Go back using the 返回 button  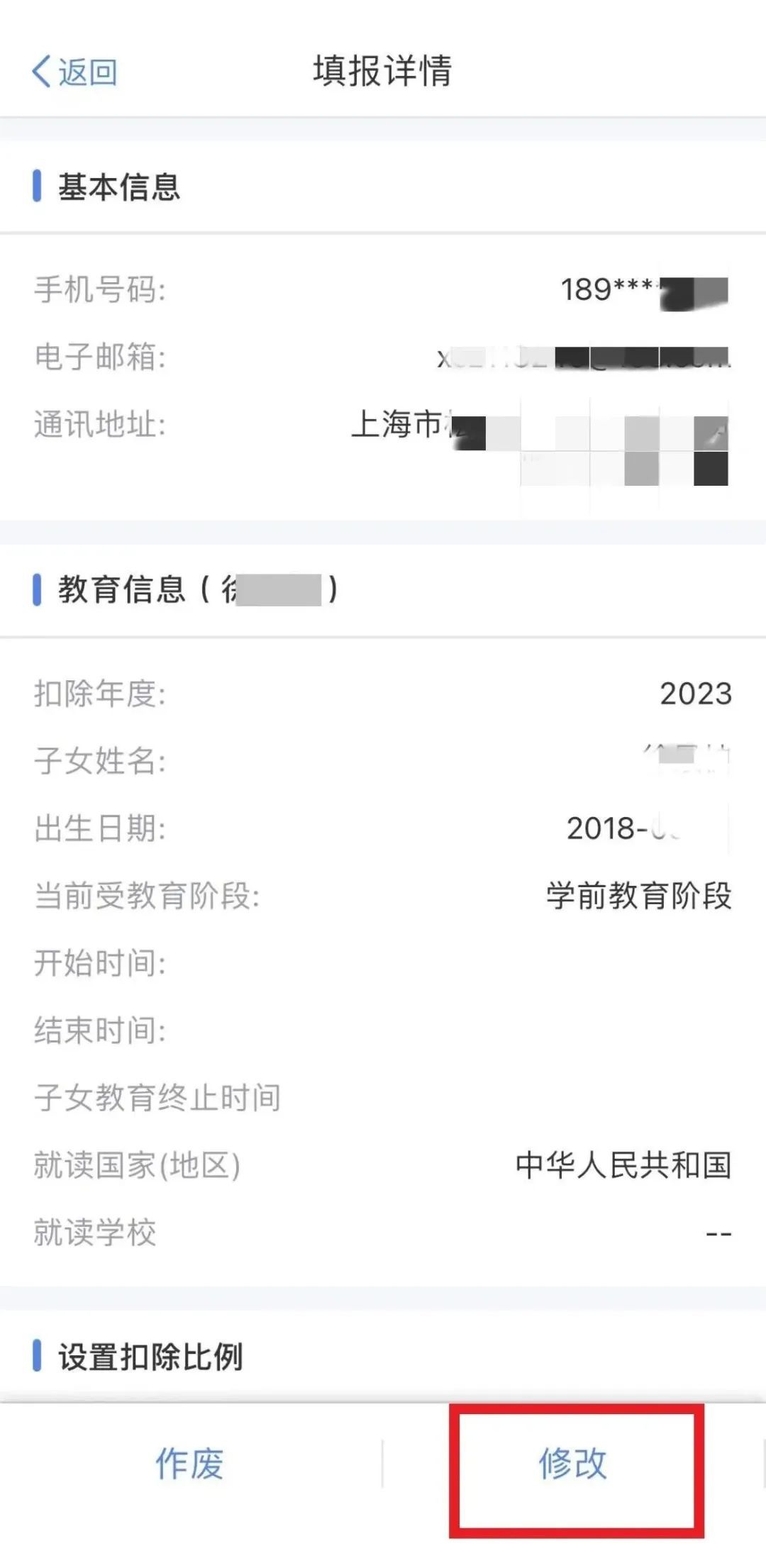(74, 72)
